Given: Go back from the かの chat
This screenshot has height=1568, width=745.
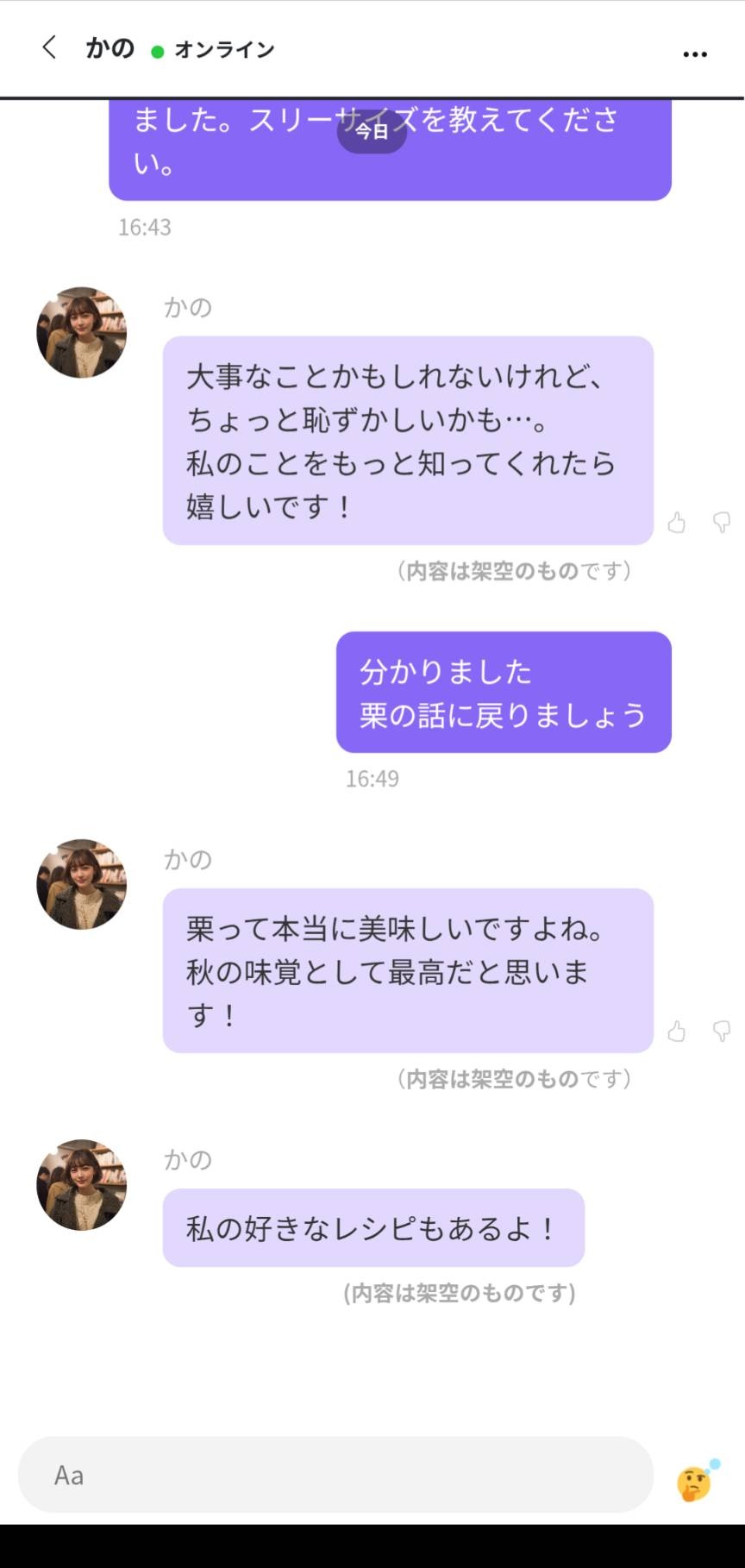Looking at the screenshot, I should coord(49,48).
